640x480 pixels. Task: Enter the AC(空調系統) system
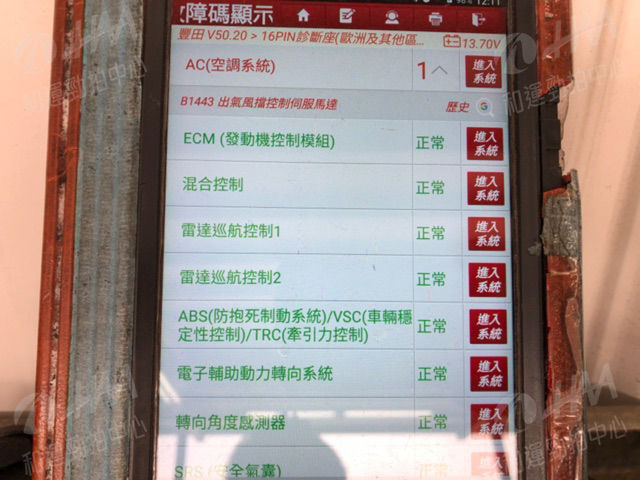pyautogui.click(x=484, y=71)
